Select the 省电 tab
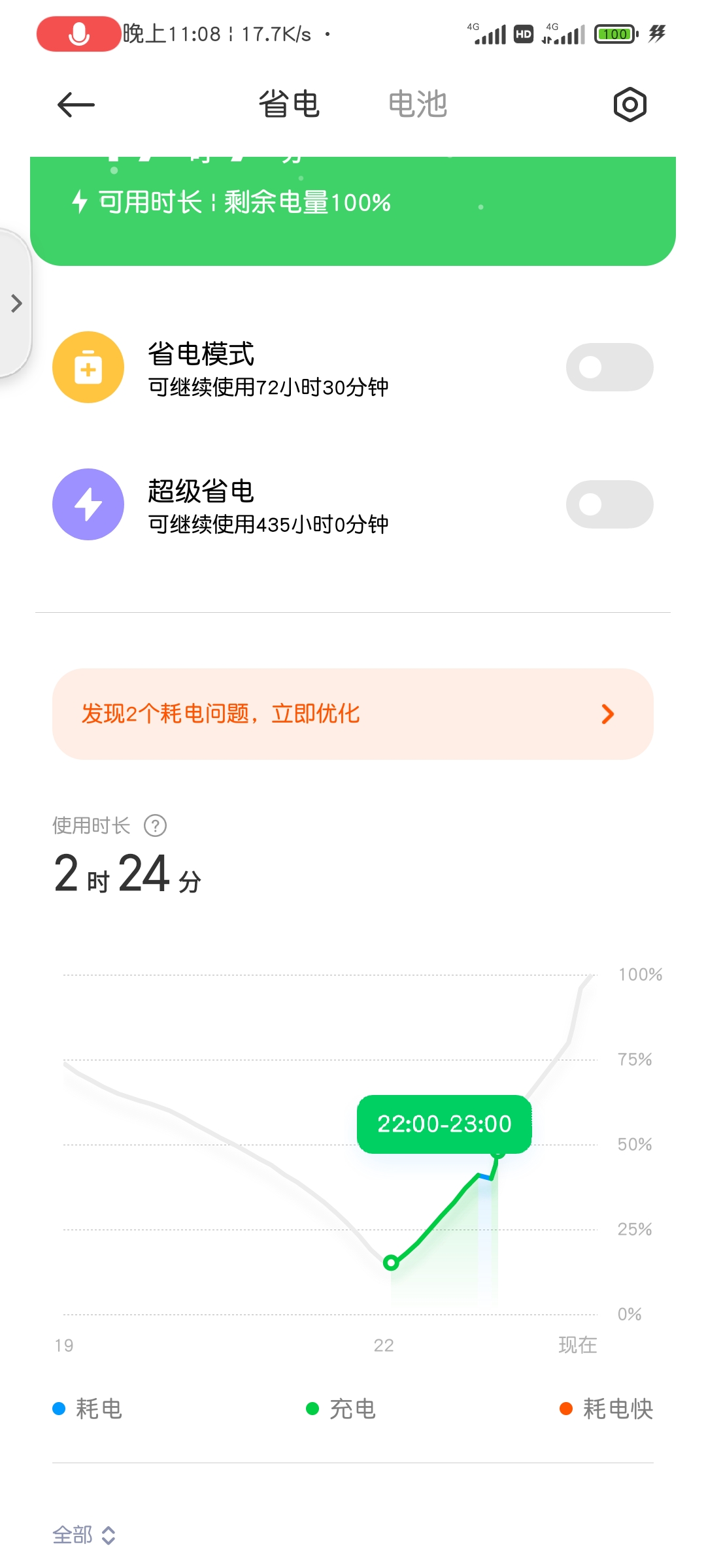 coord(289,105)
